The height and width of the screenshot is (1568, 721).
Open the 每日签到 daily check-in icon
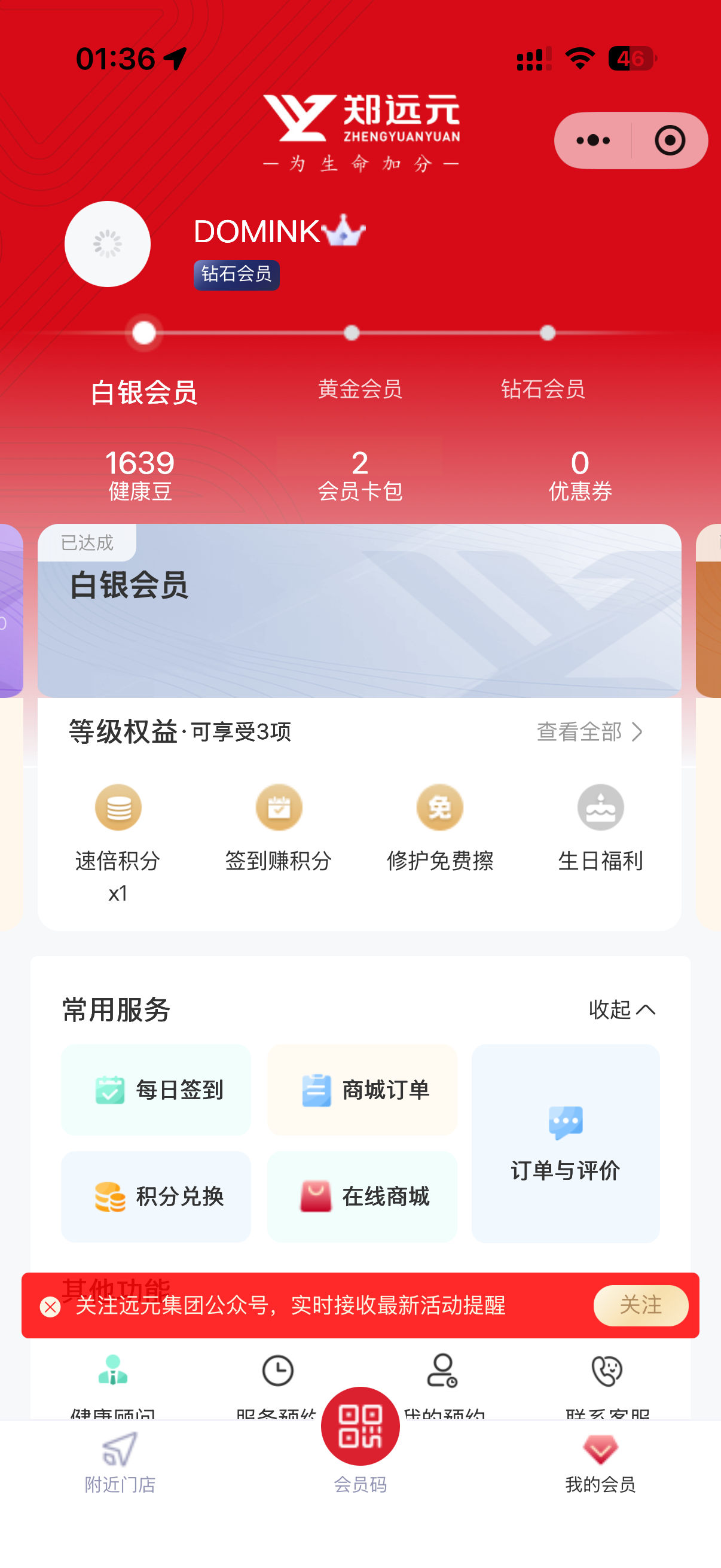[155, 1090]
